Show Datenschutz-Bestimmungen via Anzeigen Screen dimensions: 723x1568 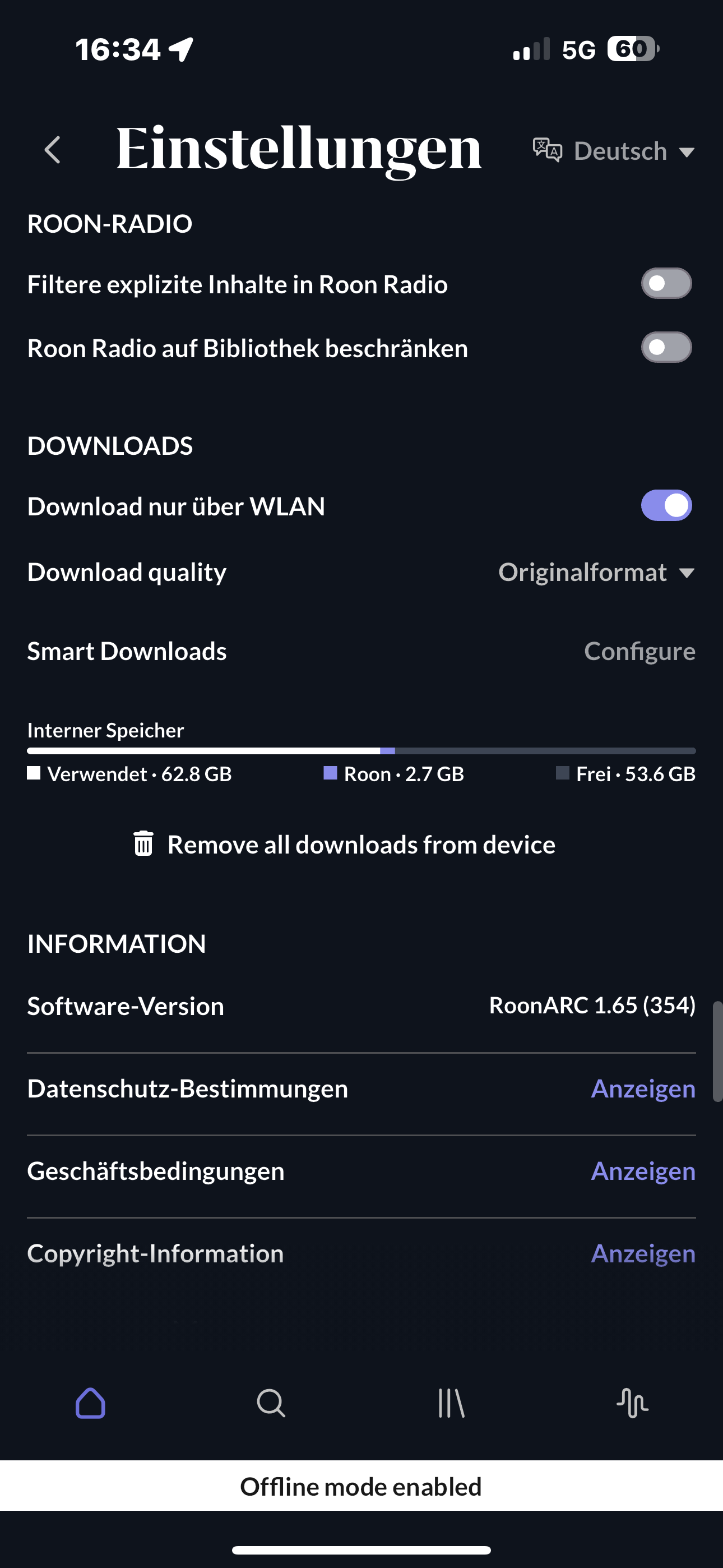click(643, 1089)
